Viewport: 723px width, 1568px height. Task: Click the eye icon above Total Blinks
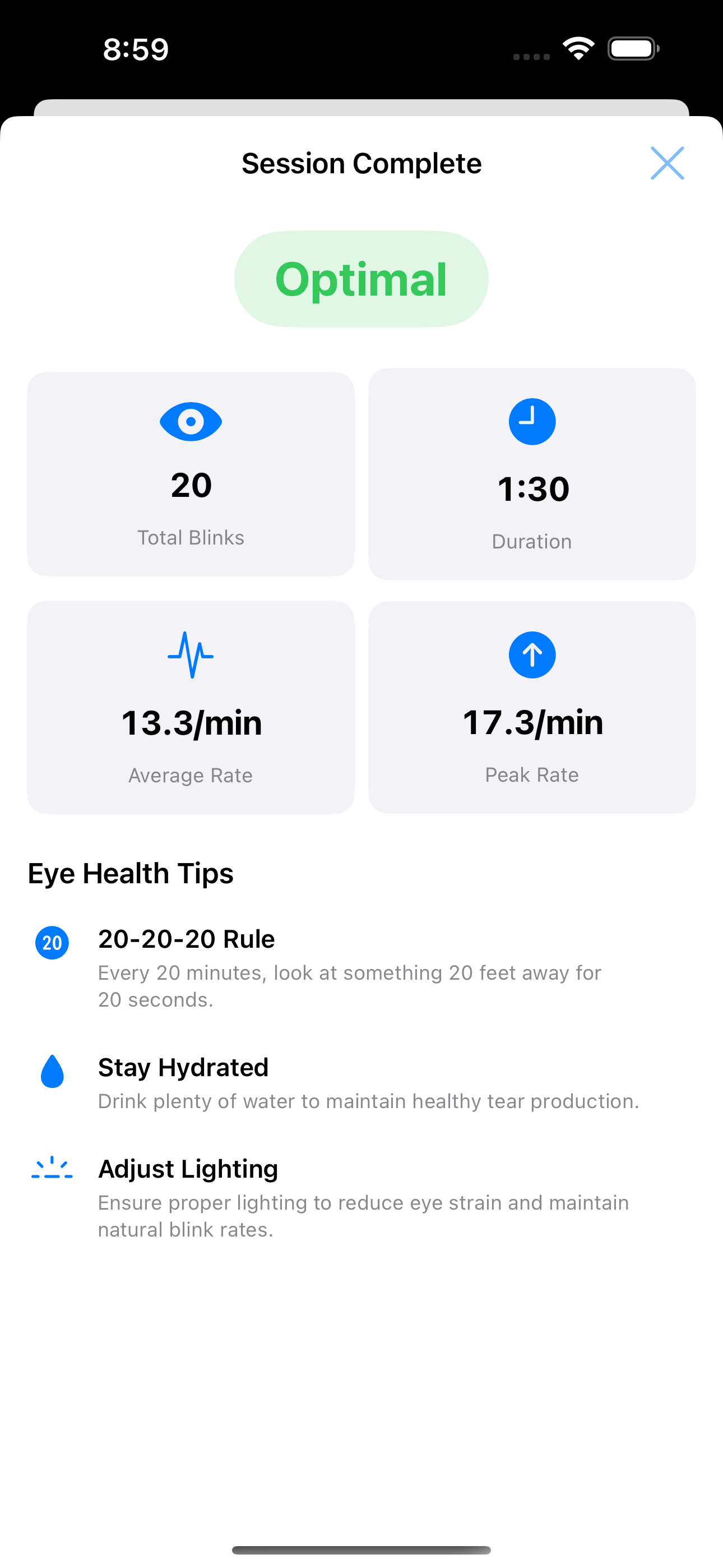point(191,421)
